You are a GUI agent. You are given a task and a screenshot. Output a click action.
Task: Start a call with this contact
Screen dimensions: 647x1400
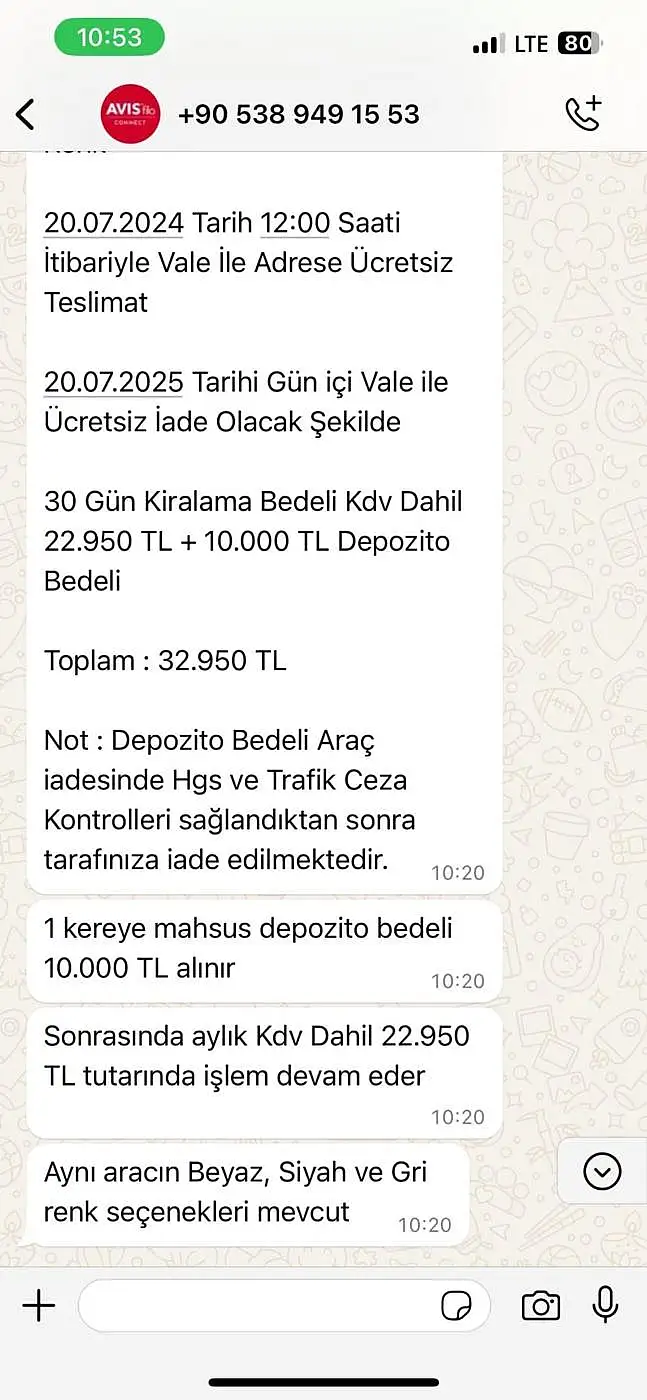point(583,114)
